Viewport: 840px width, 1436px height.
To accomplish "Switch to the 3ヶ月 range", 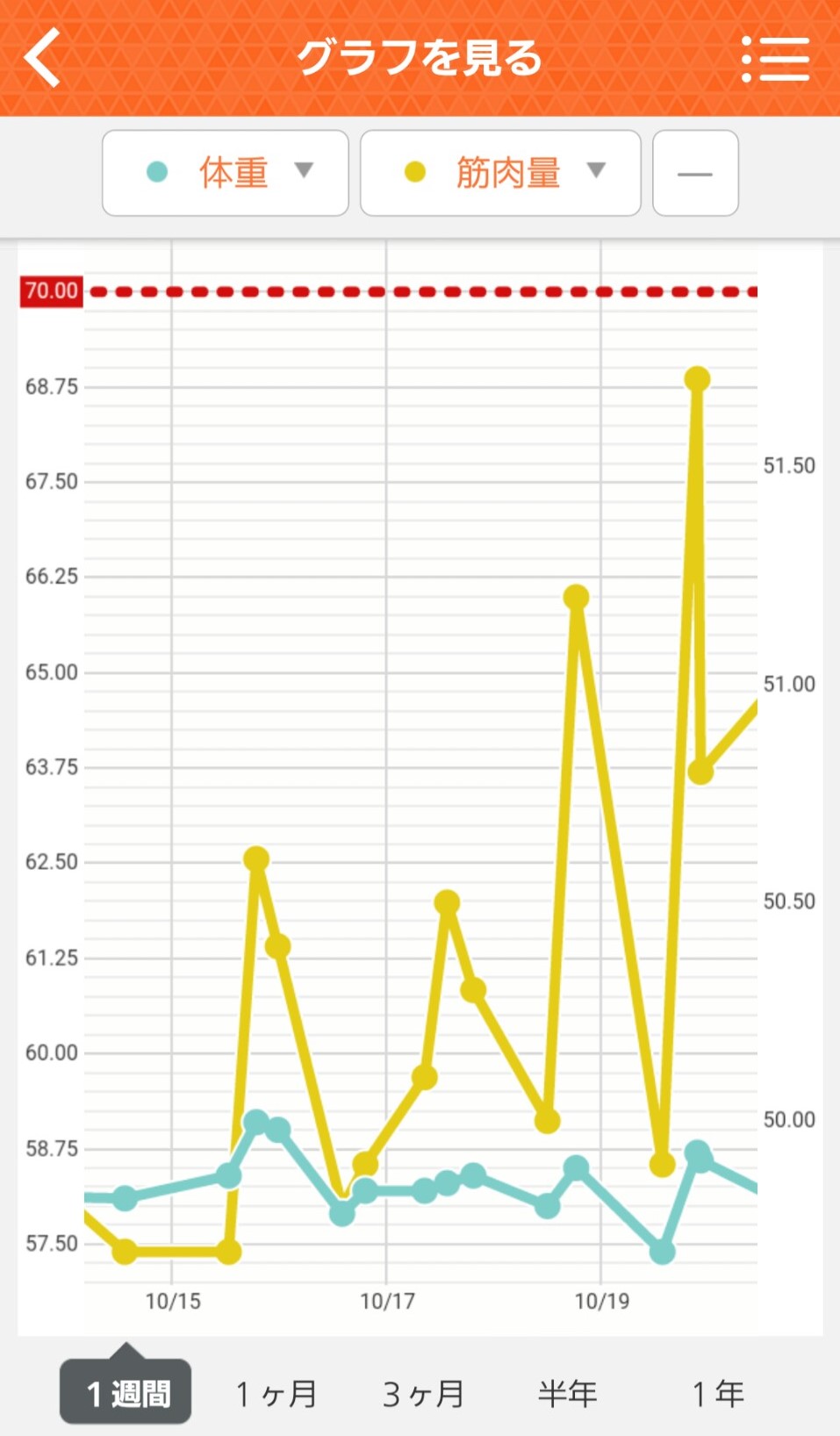I will point(423,1393).
